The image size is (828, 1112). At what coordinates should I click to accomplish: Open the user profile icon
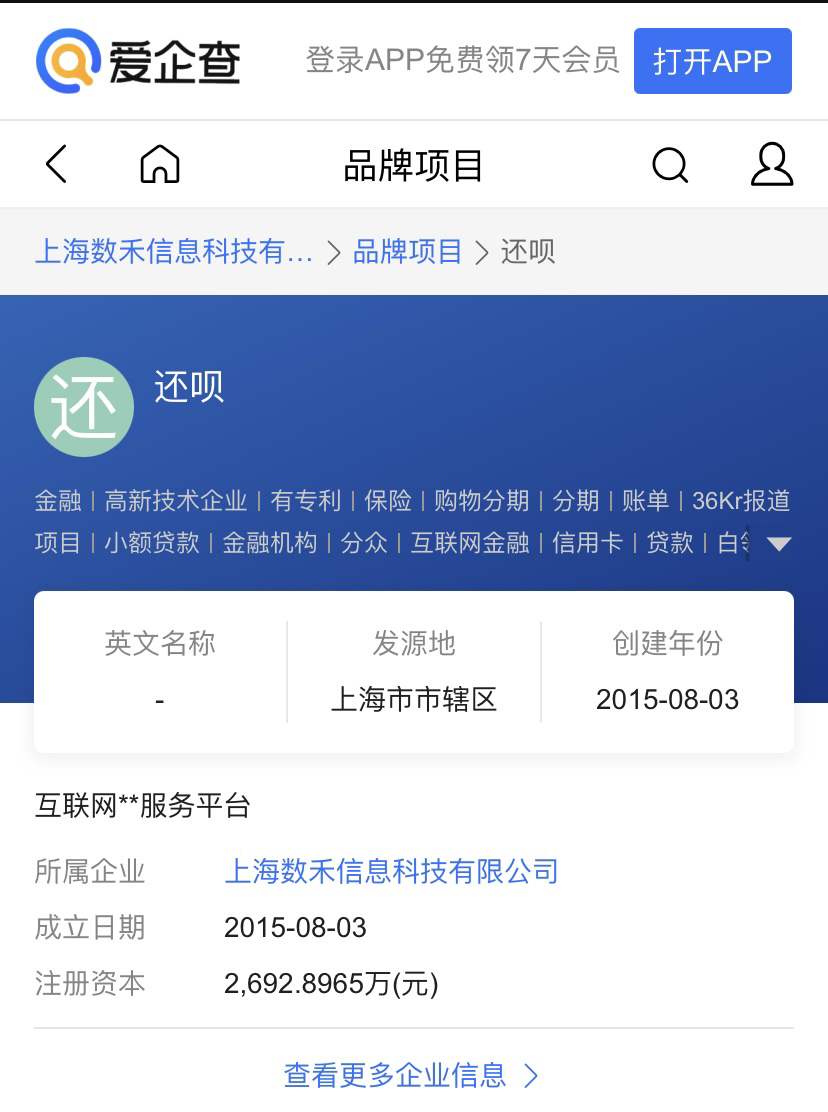pos(771,164)
